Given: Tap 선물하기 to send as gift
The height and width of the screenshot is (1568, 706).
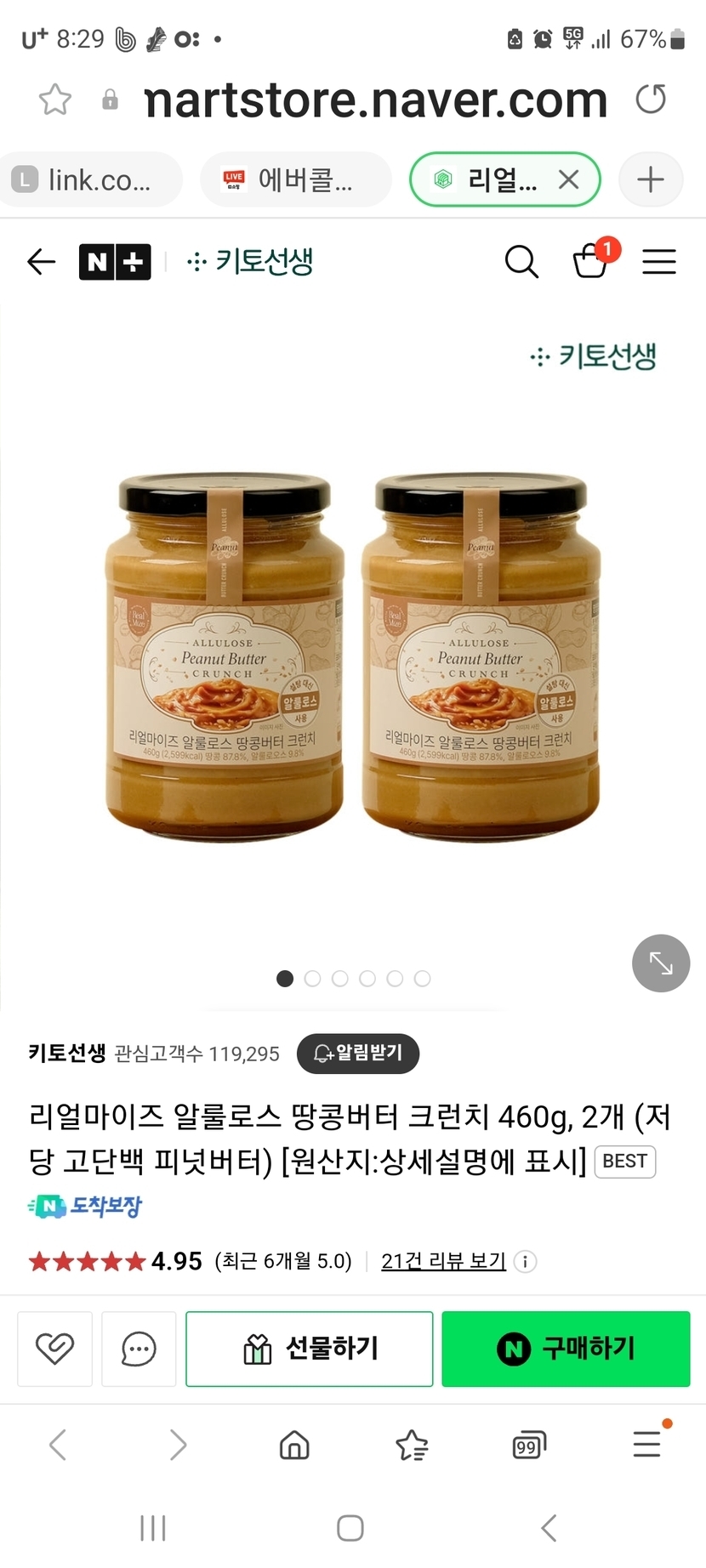Looking at the screenshot, I should [x=310, y=1349].
